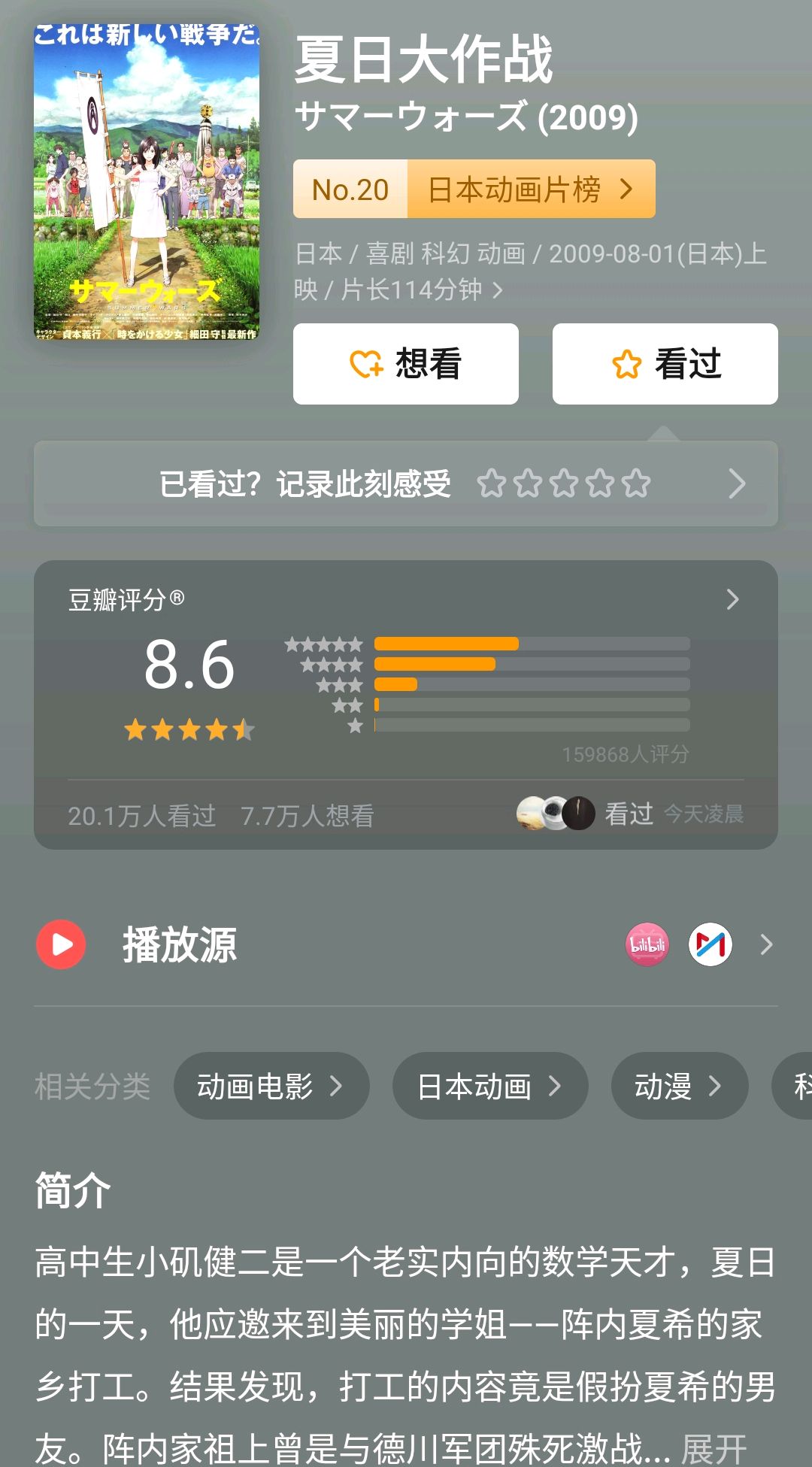This screenshot has height=1467, width=812.
Task: Tap the 想看 button
Action: [x=405, y=364]
